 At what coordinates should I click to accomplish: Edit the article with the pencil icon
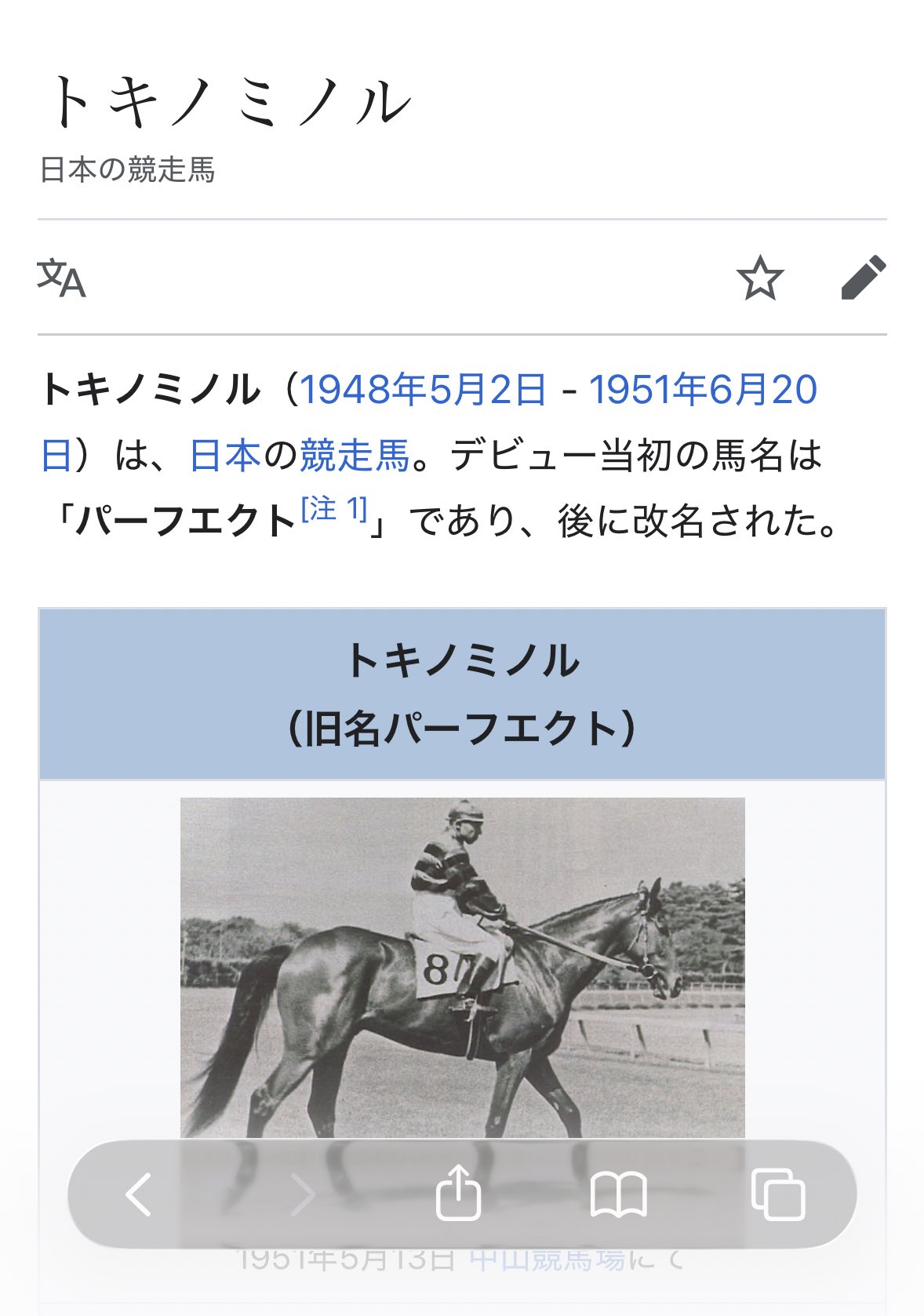click(x=863, y=278)
